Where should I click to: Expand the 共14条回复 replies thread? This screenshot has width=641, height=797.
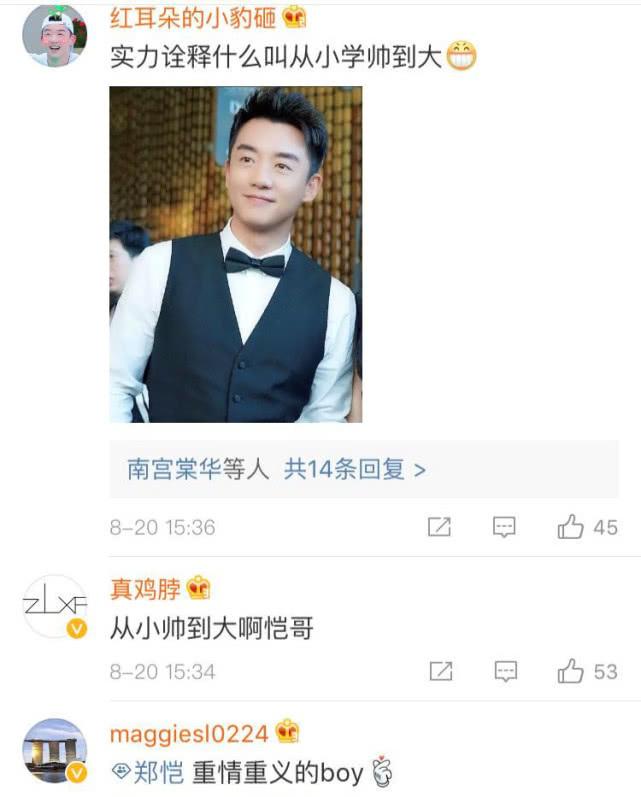[277, 469]
